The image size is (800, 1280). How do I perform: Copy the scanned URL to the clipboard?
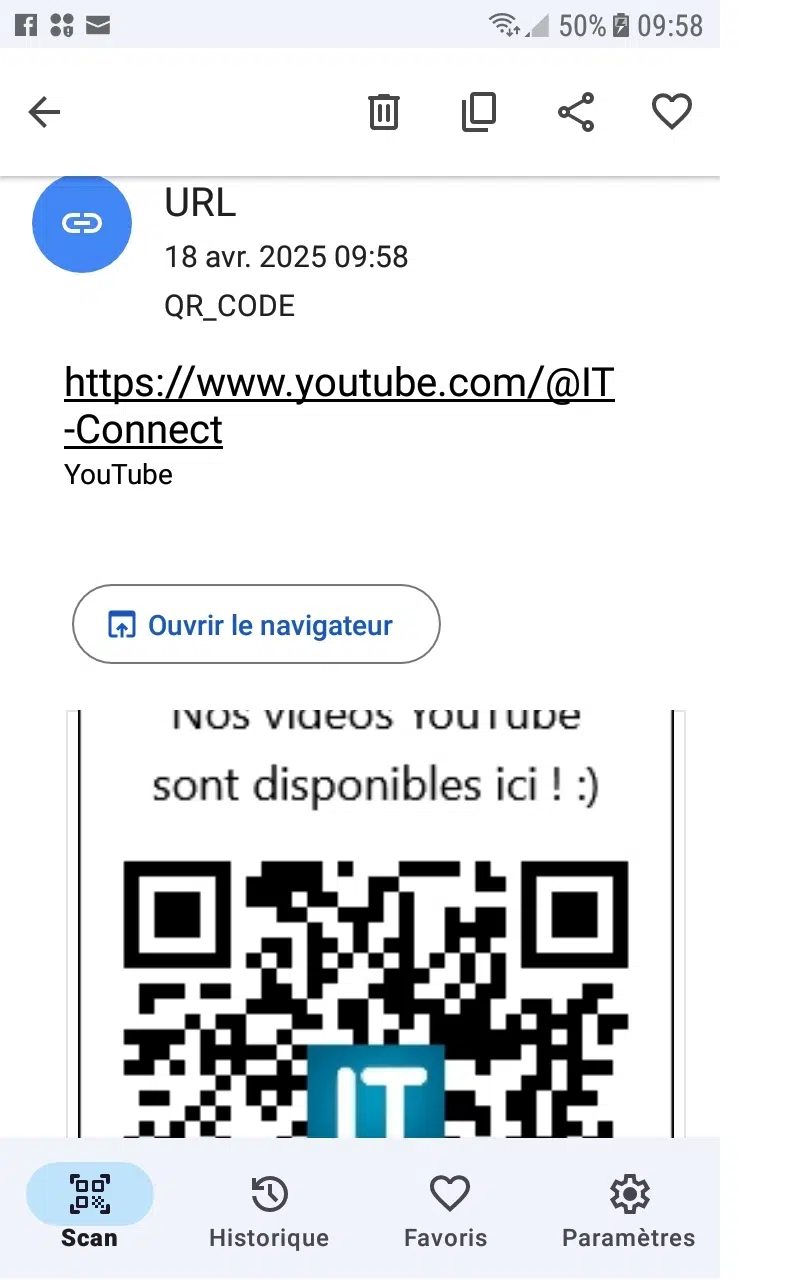[x=479, y=112]
